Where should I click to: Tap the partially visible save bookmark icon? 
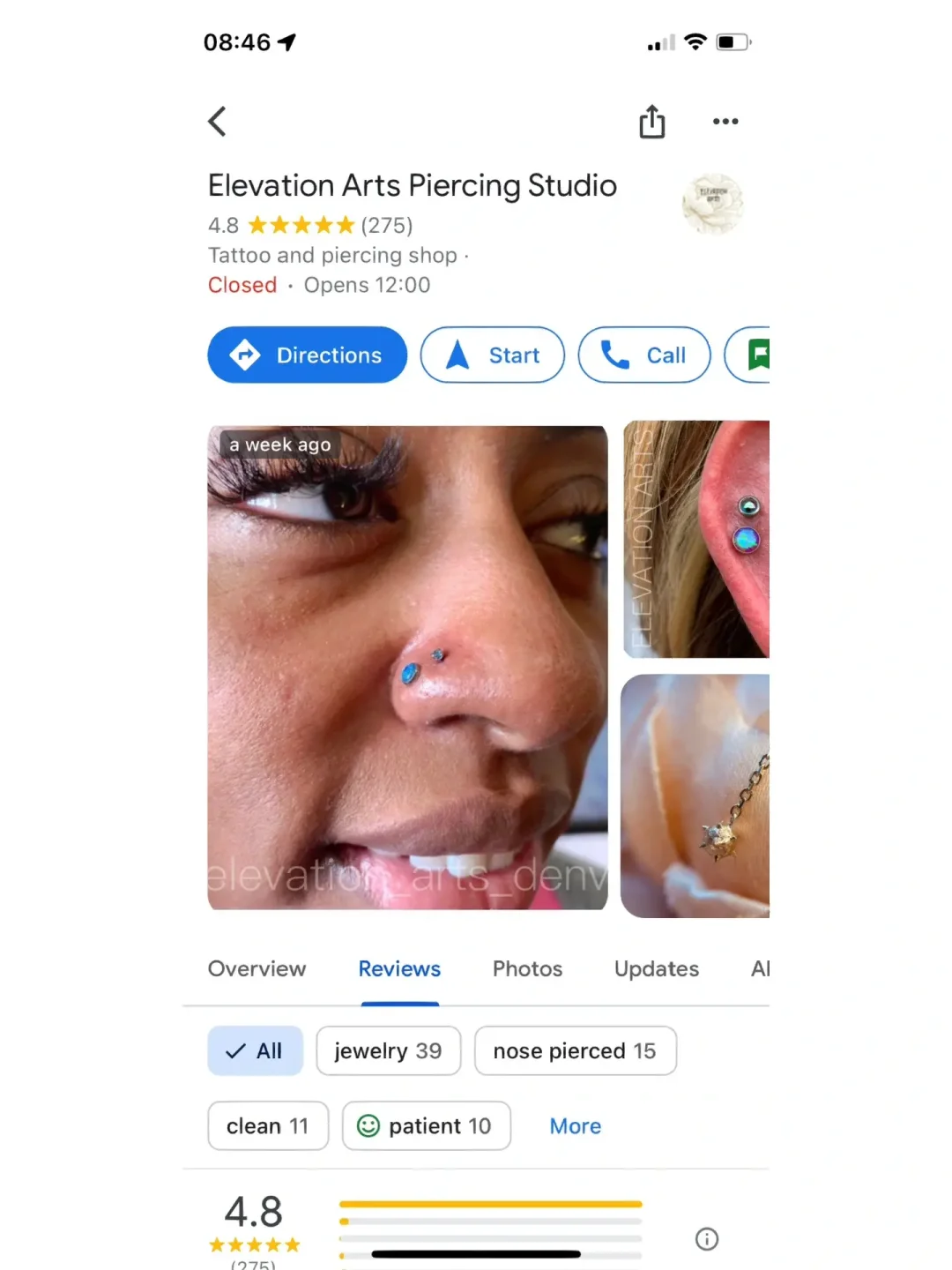click(760, 355)
